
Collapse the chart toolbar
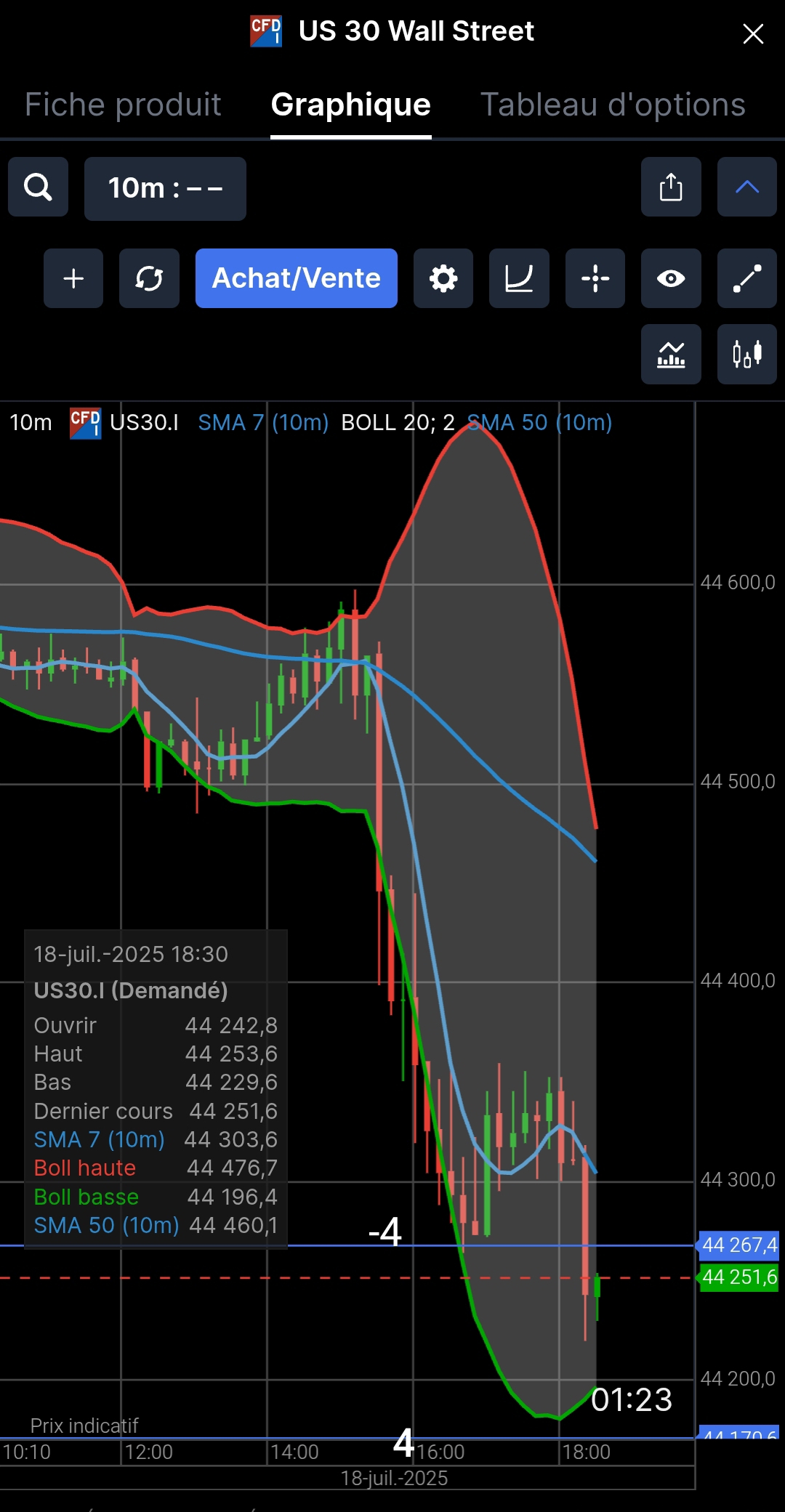coord(746,187)
